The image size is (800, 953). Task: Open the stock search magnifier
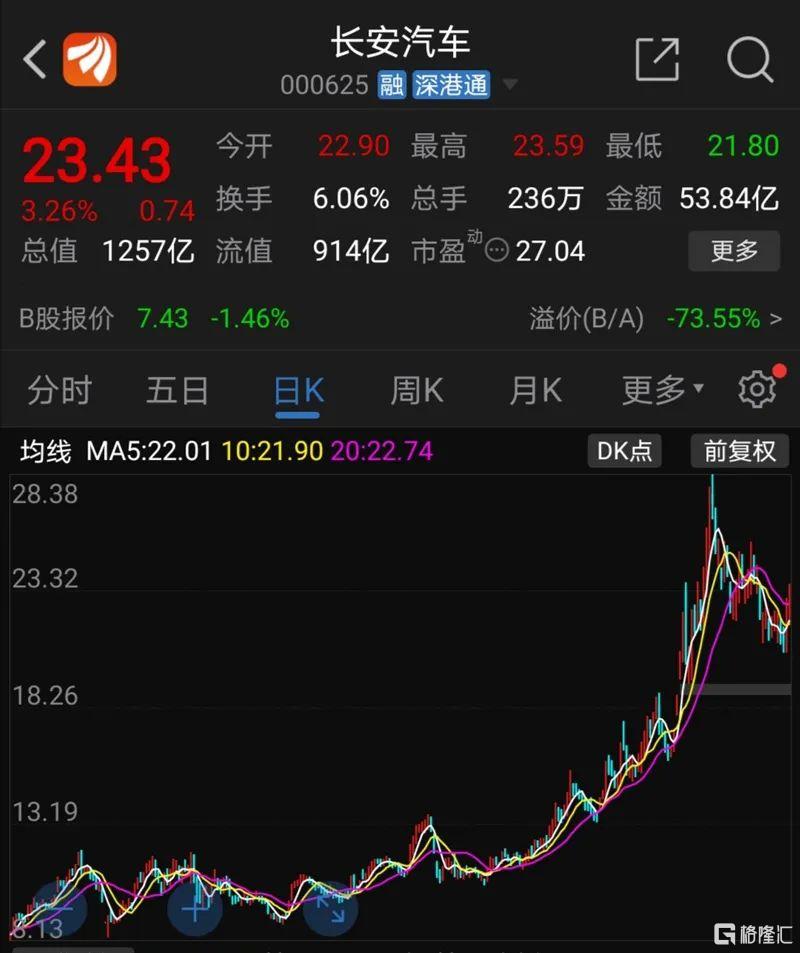coord(748,60)
